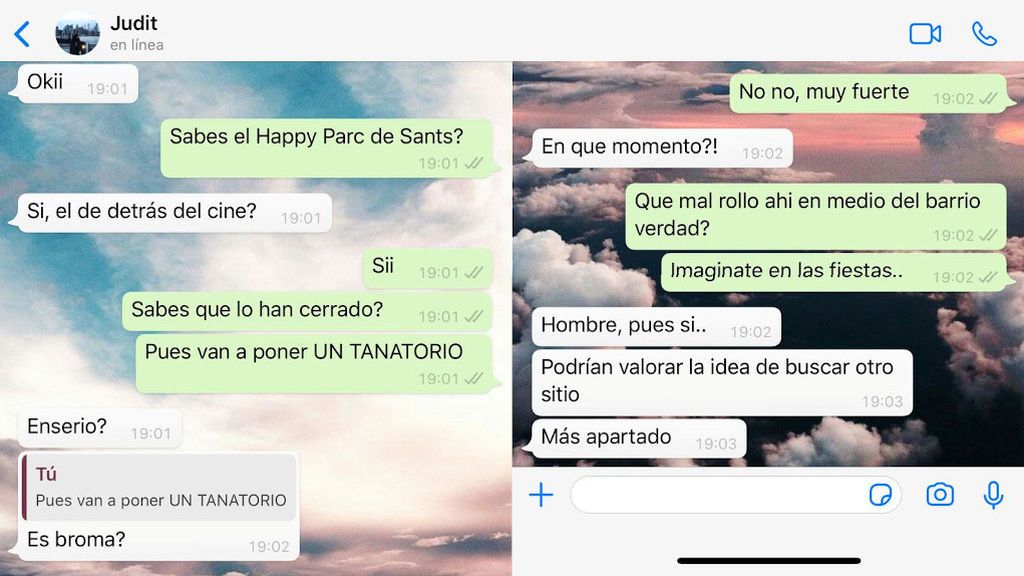This screenshot has height=576, width=1024.
Task: Jump to quoted message 'Pues van a poner UN TANATORIO'
Action: (160, 487)
